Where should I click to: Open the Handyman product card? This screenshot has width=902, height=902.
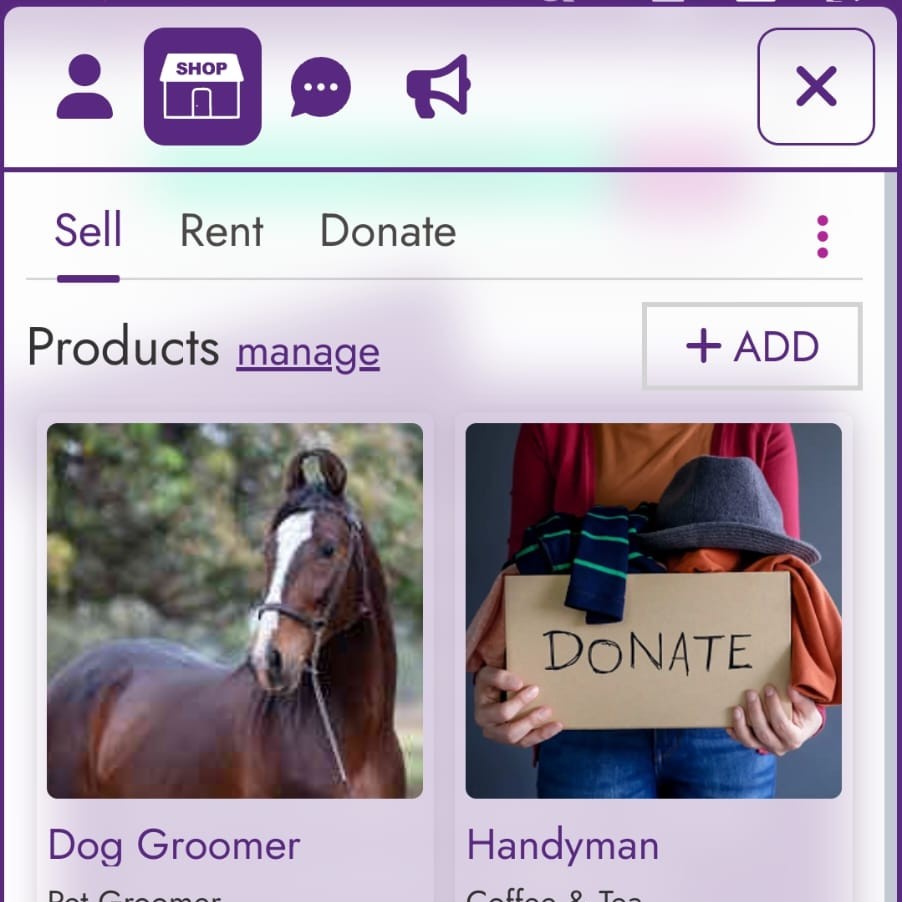pyautogui.click(x=653, y=640)
